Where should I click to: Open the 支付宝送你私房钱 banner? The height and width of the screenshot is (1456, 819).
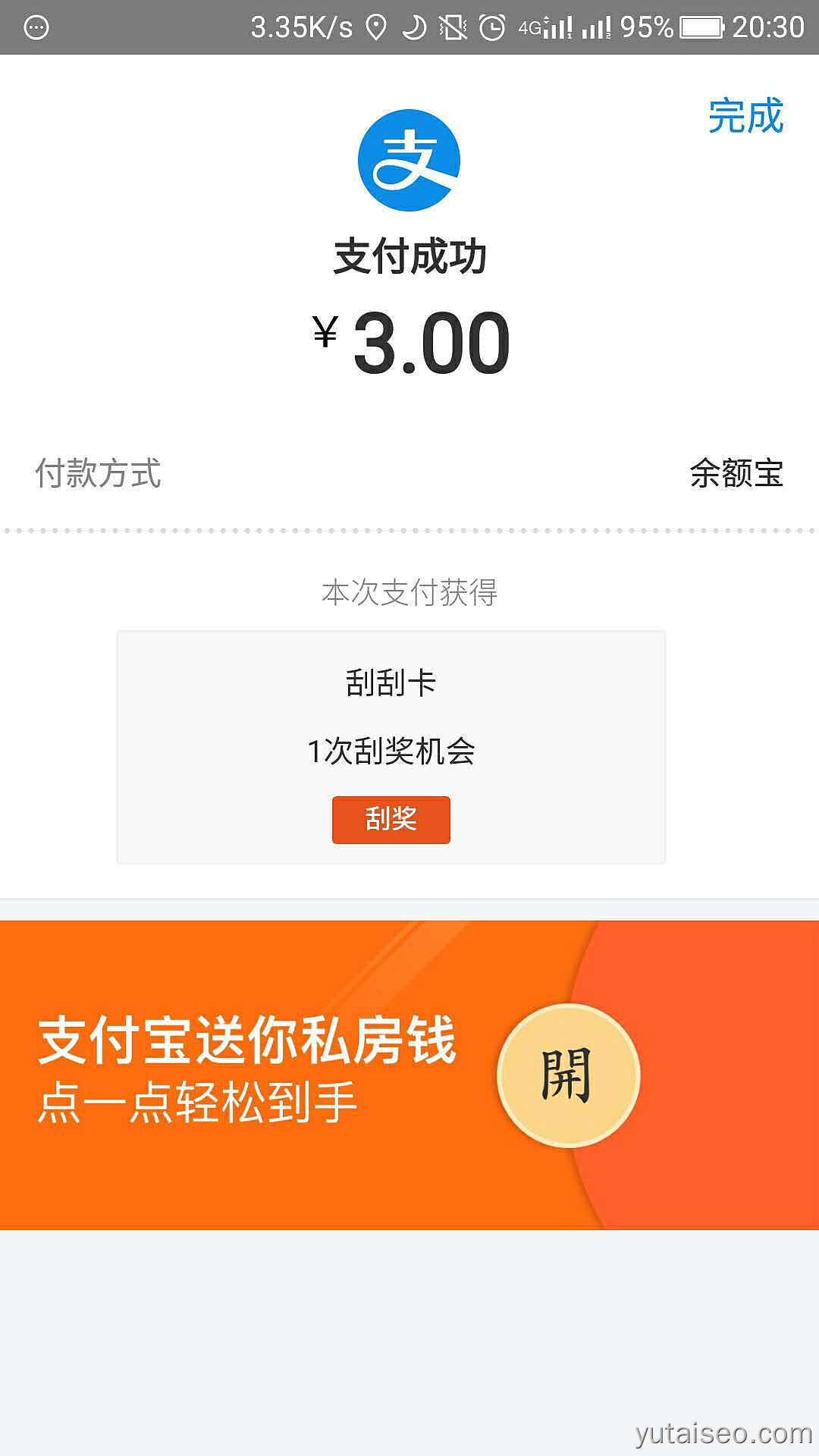[x=246, y=1069]
